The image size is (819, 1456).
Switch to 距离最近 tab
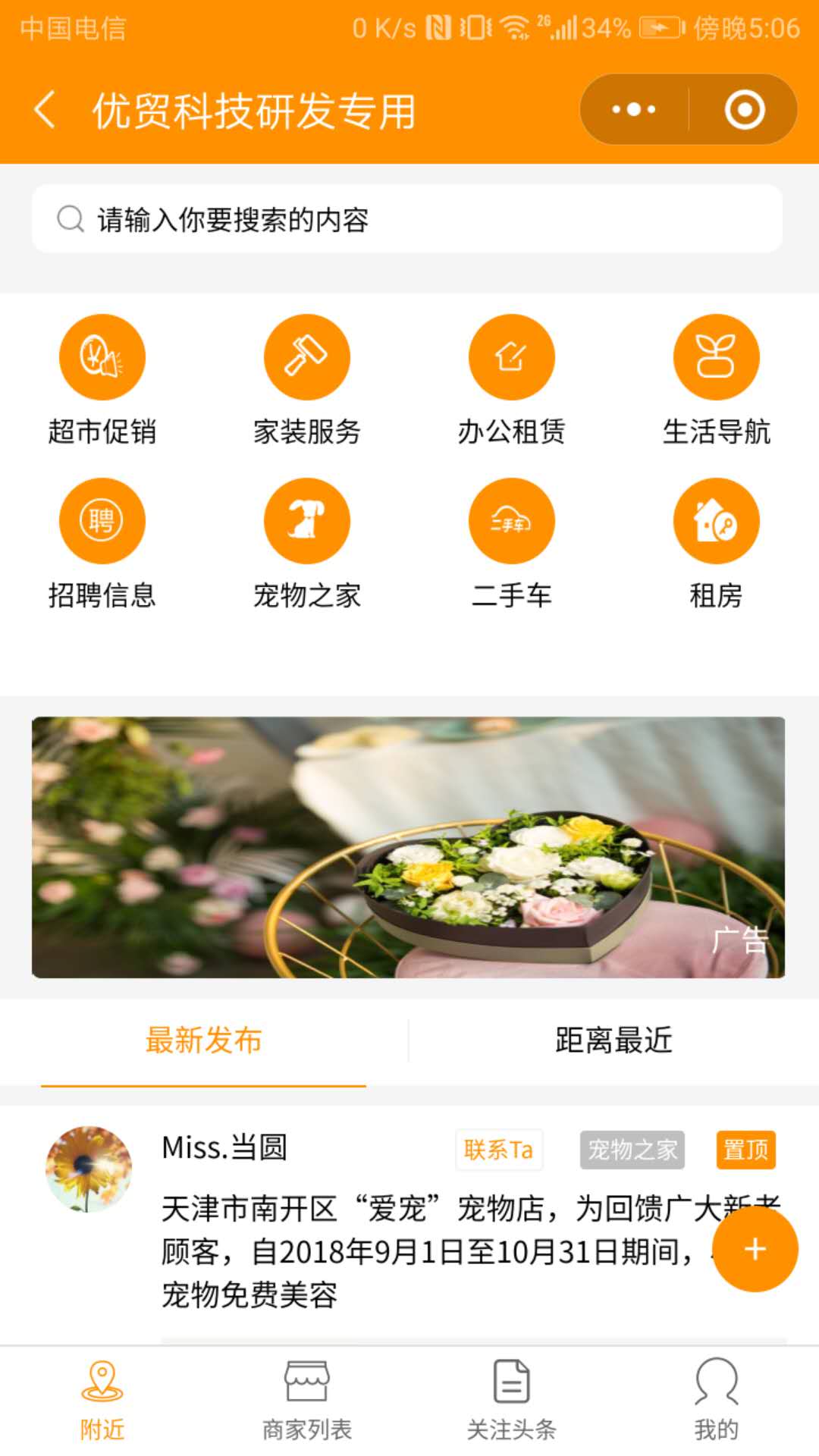(x=613, y=1040)
